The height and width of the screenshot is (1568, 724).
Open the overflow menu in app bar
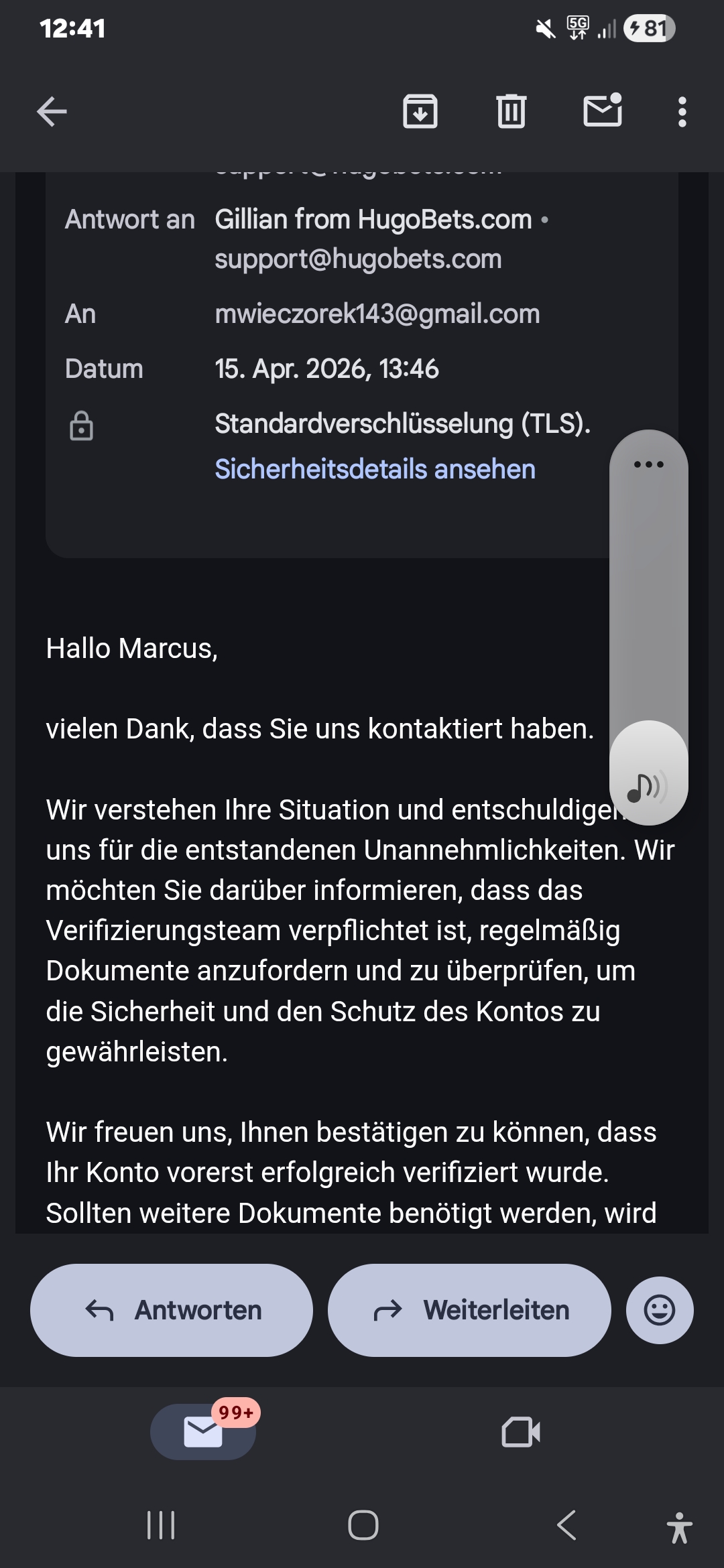point(682,111)
